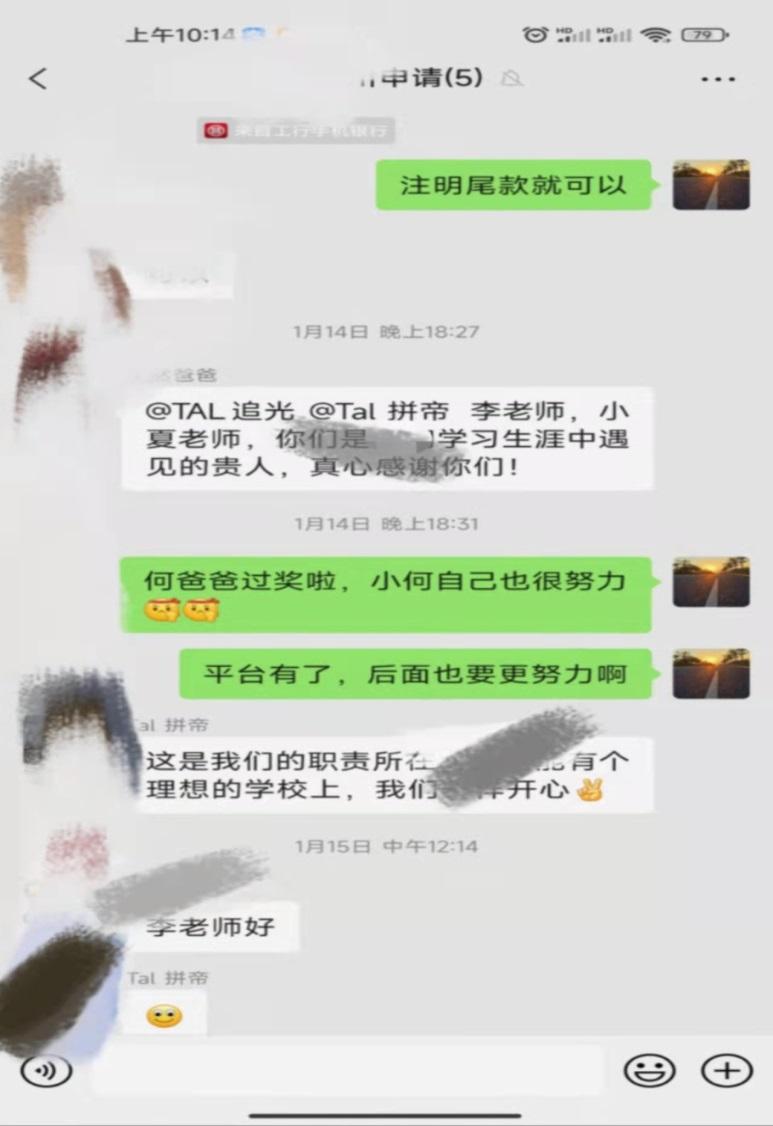This screenshot has height=1126, width=773.
Task: Open the group chat overflow menu
Action: [718, 80]
